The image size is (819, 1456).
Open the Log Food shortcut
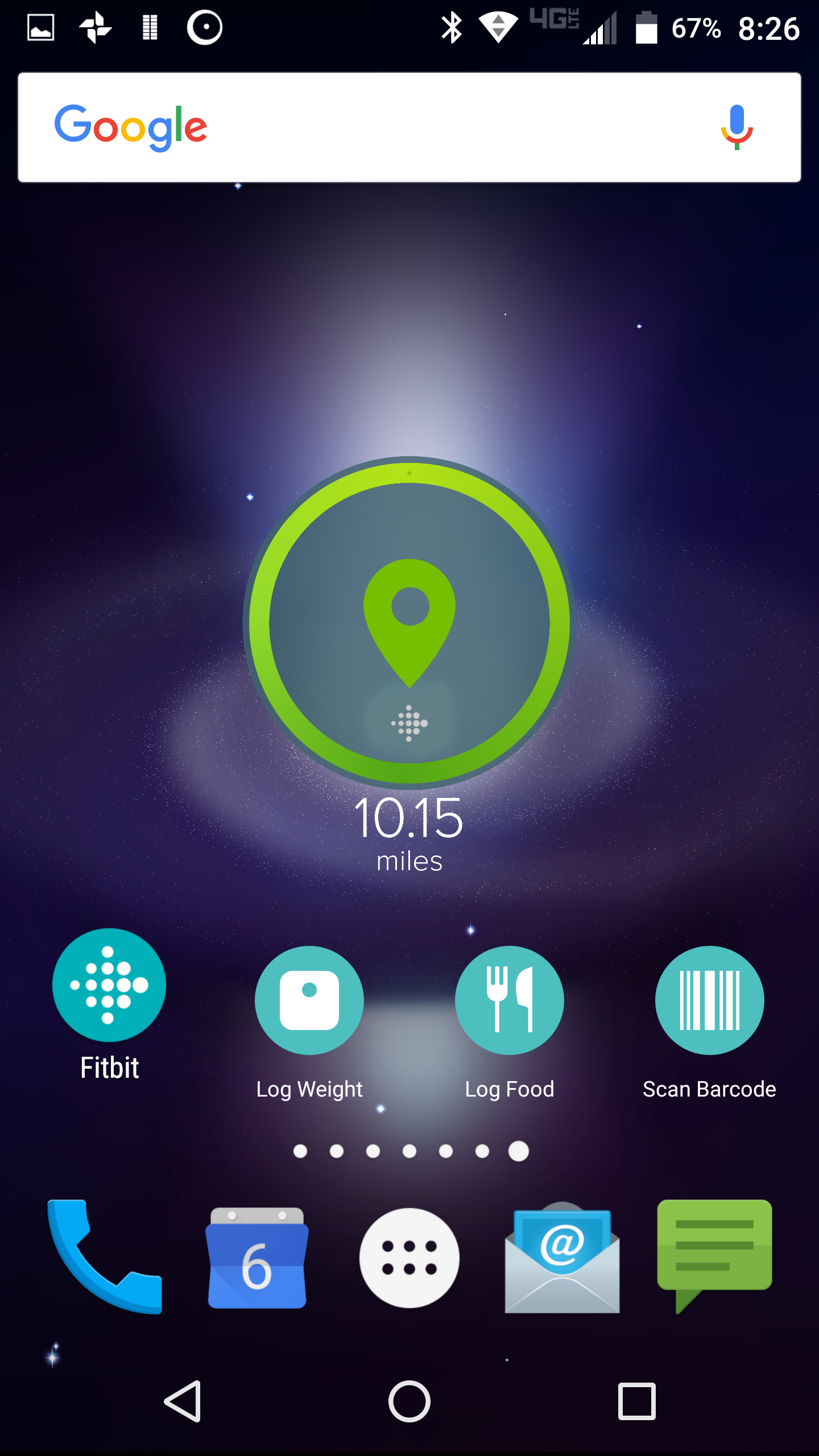[x=510, y=1000]
